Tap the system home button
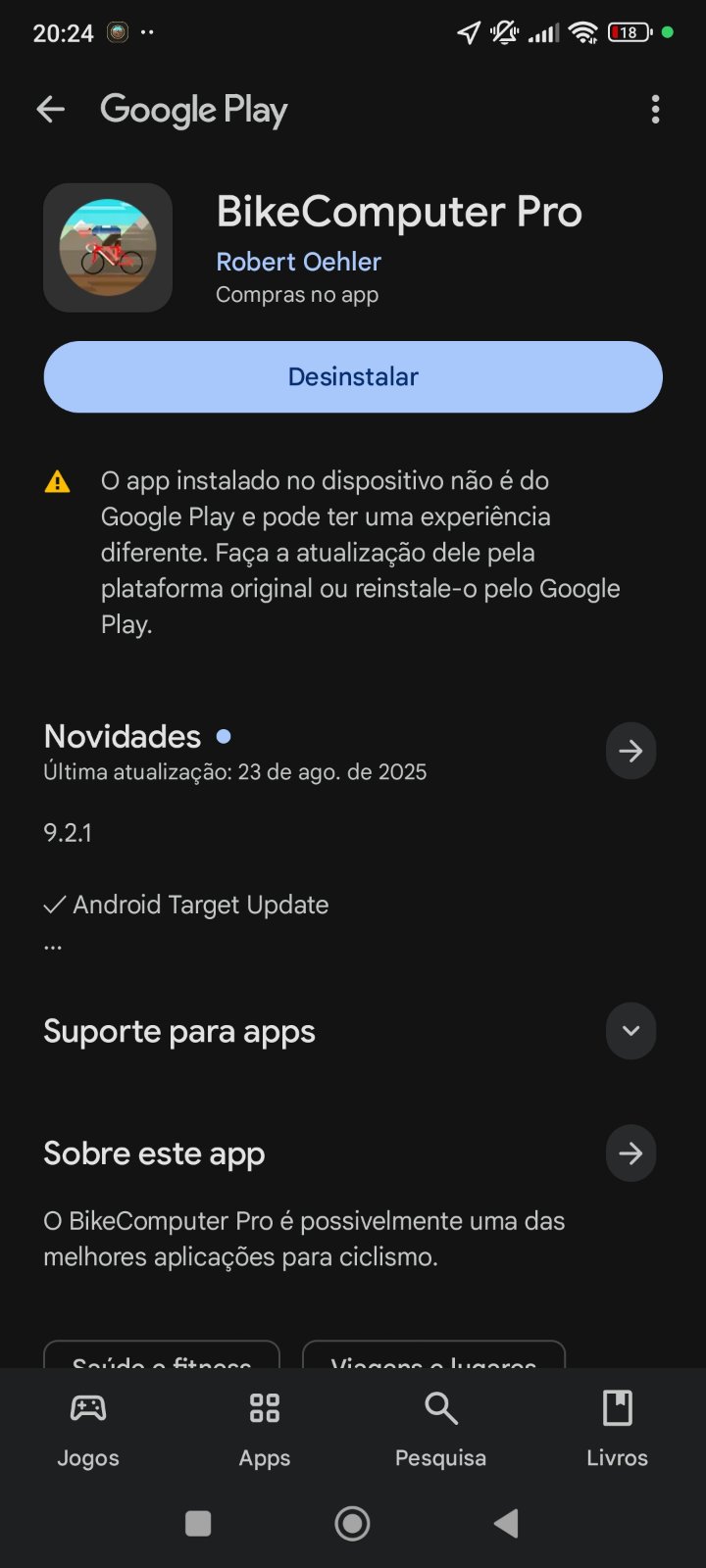 point(352,1523)
